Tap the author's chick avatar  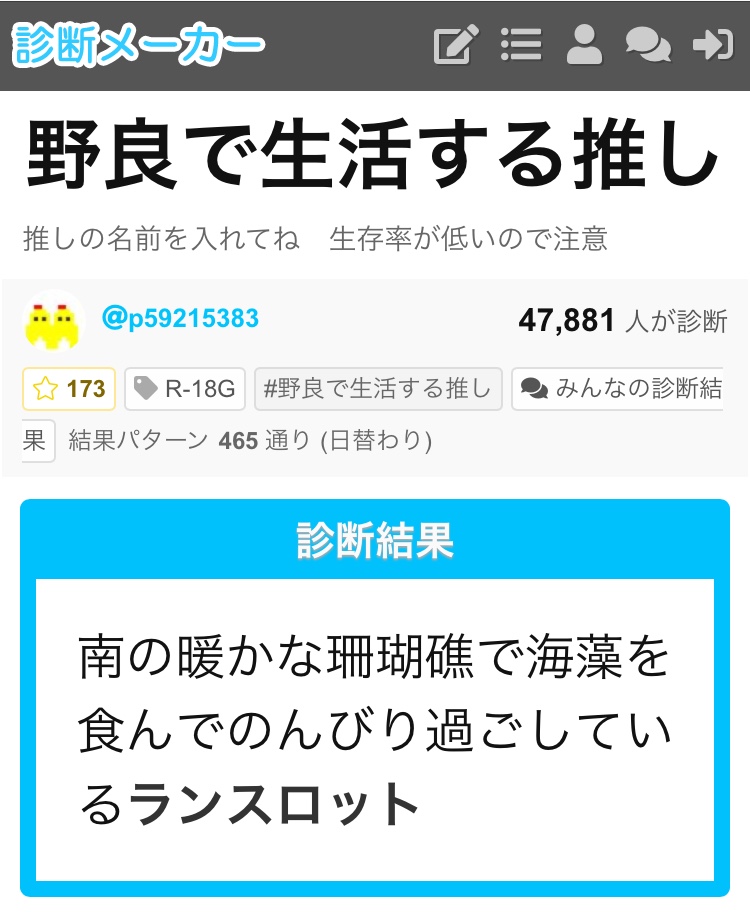(53, 321)
